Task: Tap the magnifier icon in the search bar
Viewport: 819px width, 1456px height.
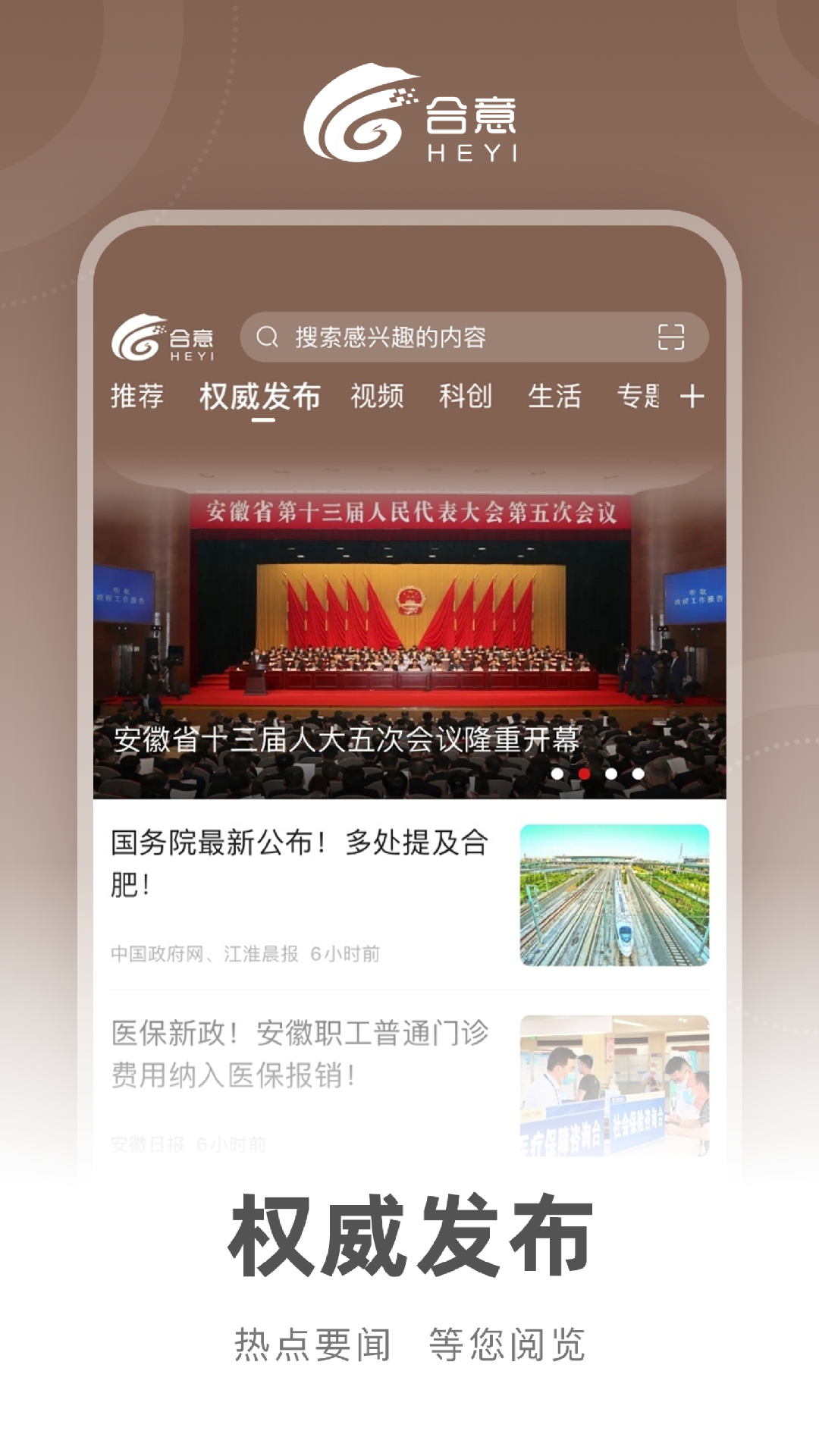Action: (267, 338)
